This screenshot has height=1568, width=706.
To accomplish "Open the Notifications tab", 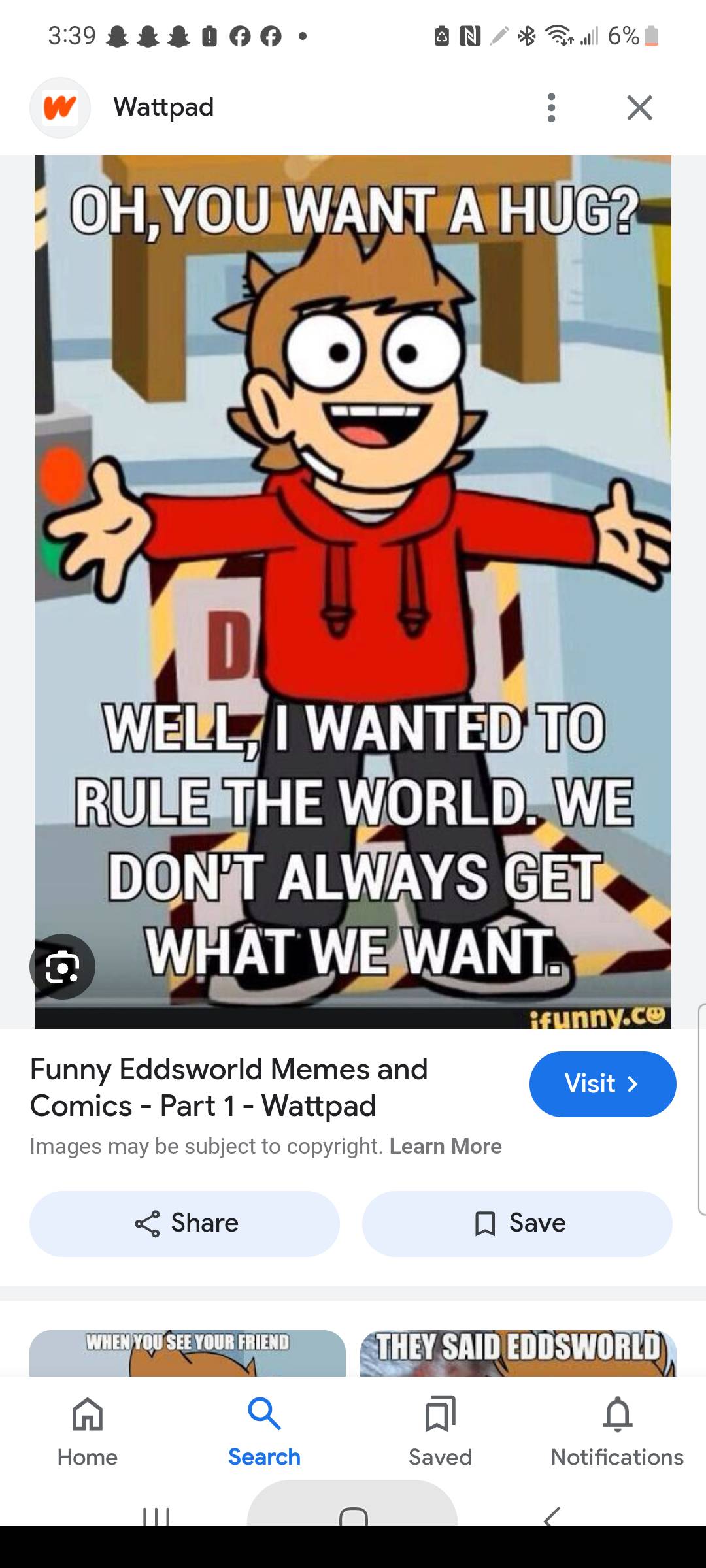I will (x=617, y=1432).
